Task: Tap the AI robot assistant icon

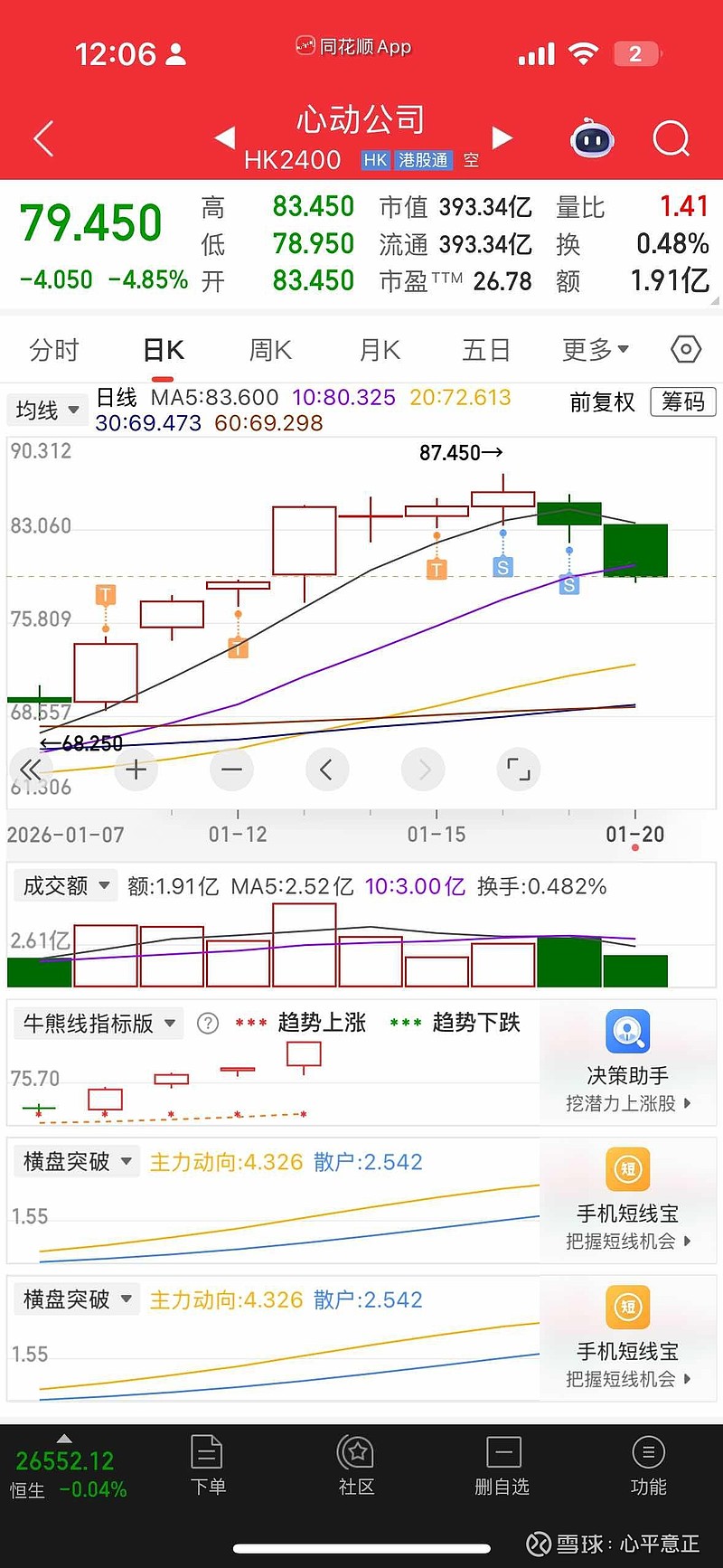Action: pyautogui.click(x=593, y=138)
